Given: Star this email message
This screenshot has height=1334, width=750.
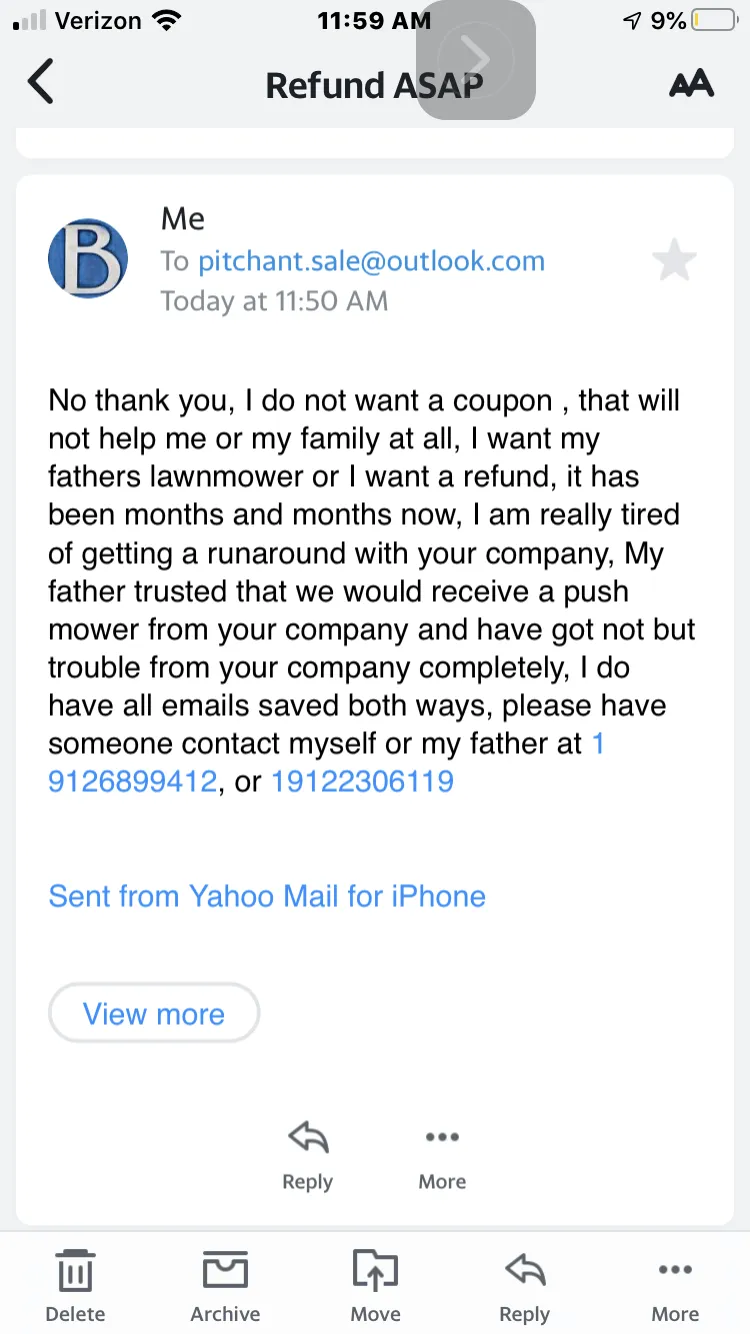Looking at the screenshot, I should 674,261.
